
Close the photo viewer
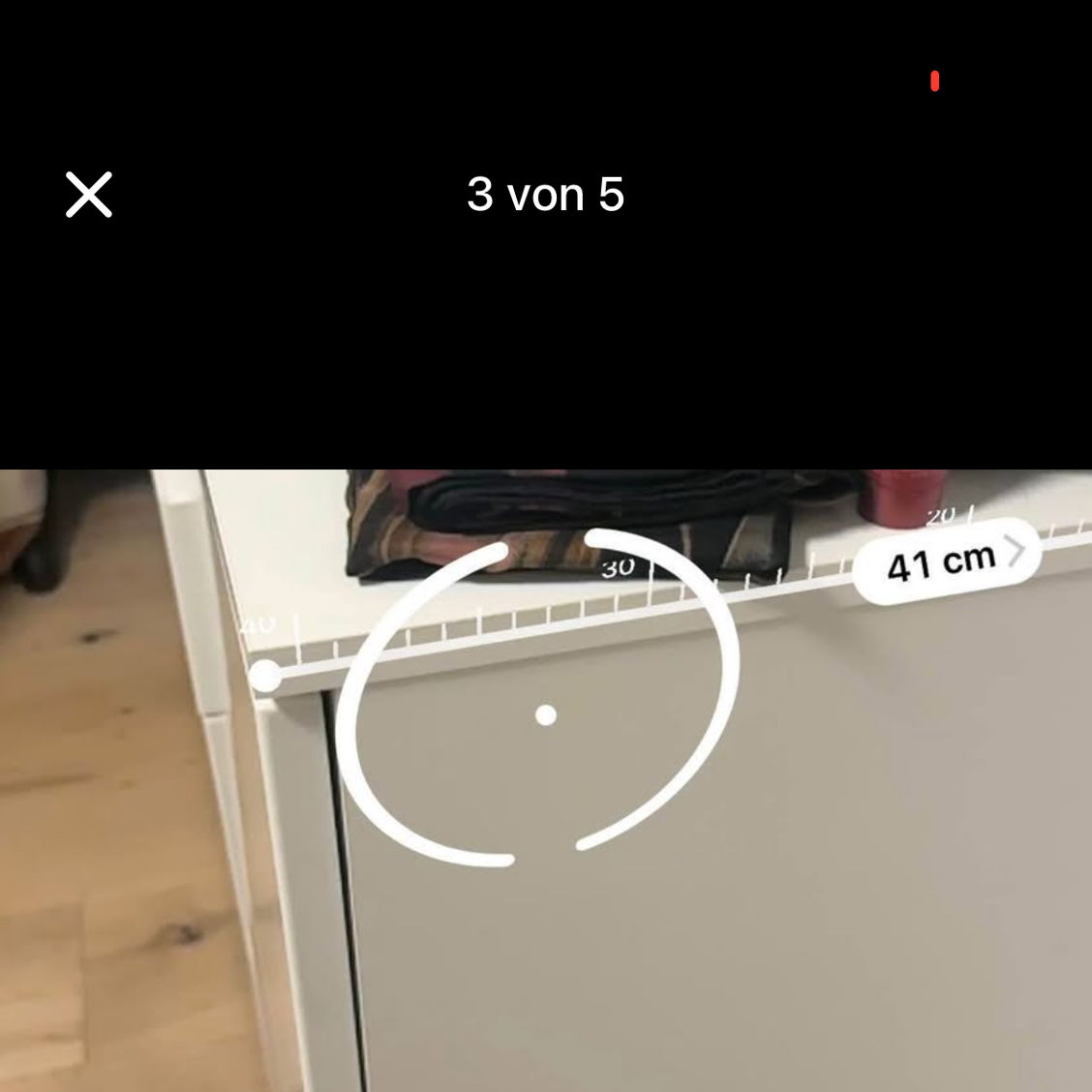click(x=89, y=195)
